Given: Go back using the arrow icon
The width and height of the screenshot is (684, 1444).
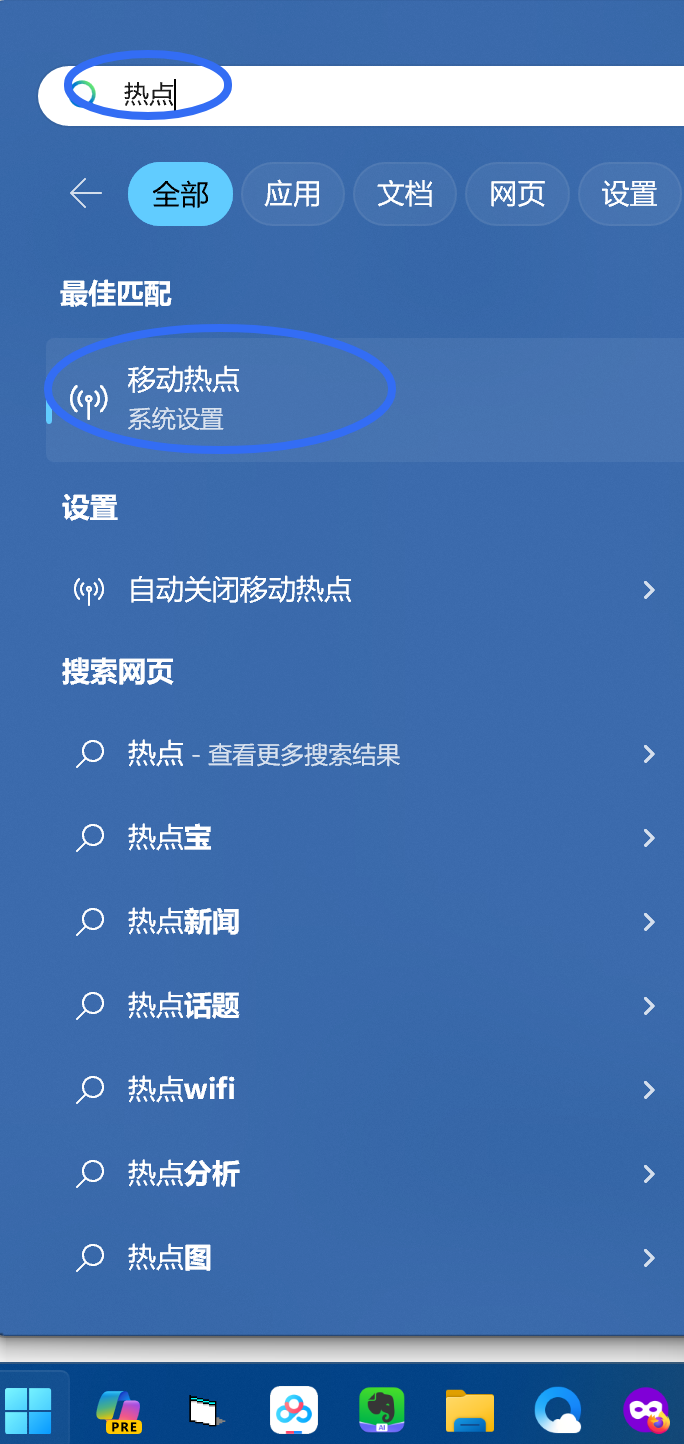Looking at the screenshot, I should tap(86, 193).
